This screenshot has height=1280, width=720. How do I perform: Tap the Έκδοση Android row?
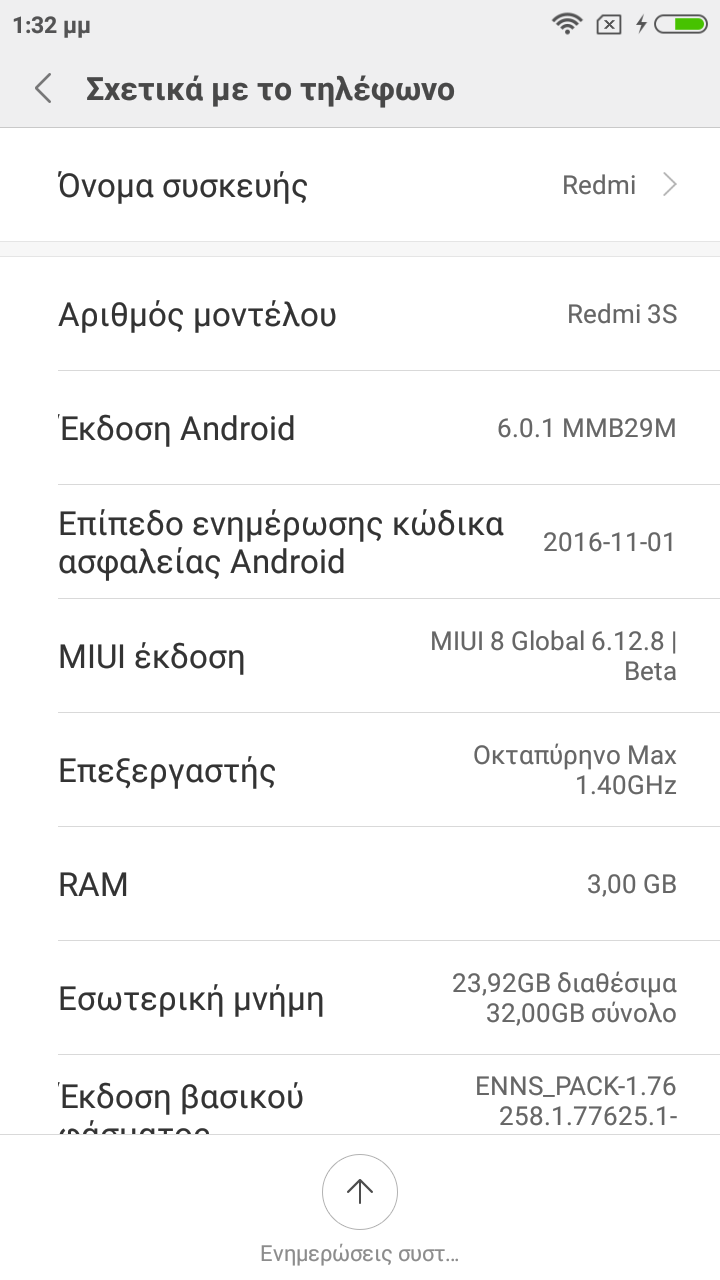click(x=360, y=429)
